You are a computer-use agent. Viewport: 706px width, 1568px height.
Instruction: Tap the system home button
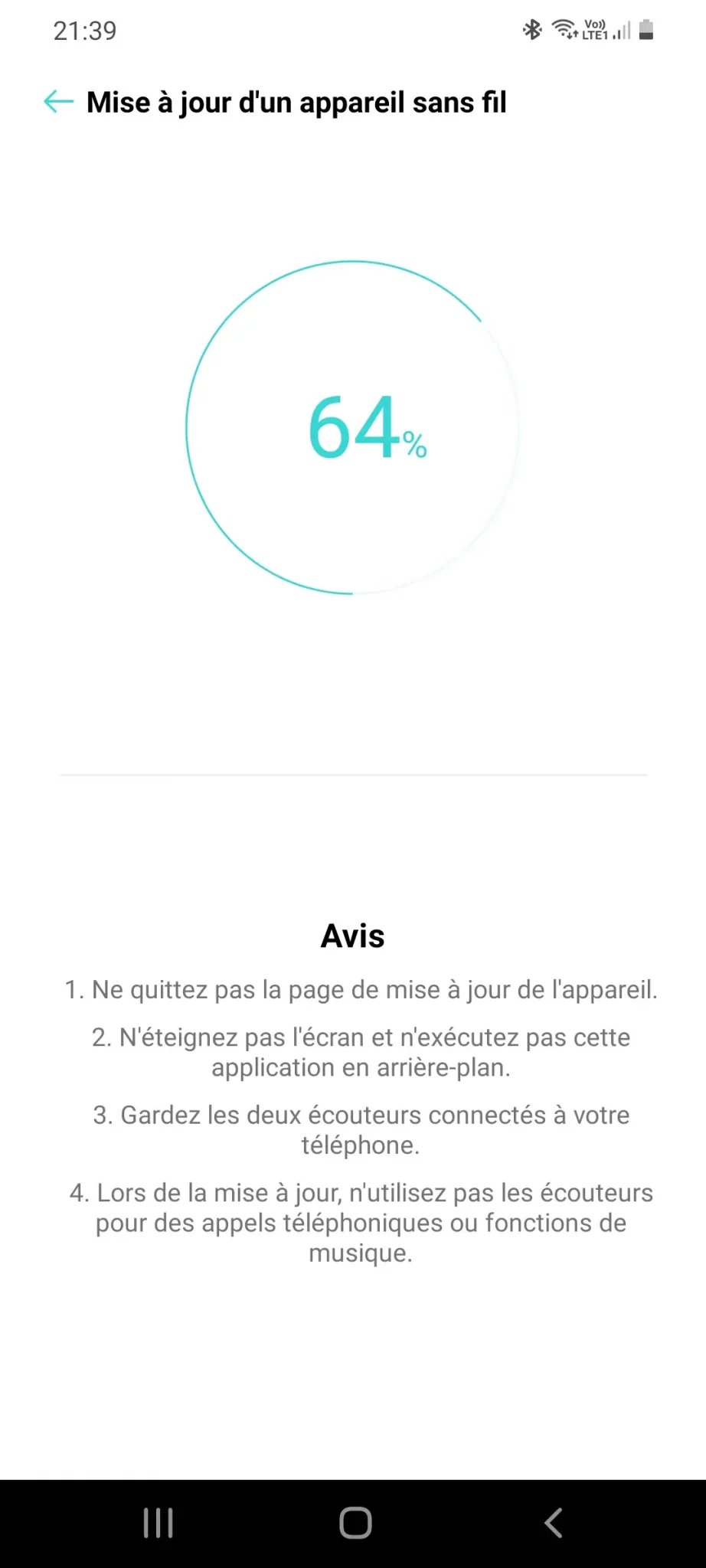pyautogui.click(x=355, y=1523)
